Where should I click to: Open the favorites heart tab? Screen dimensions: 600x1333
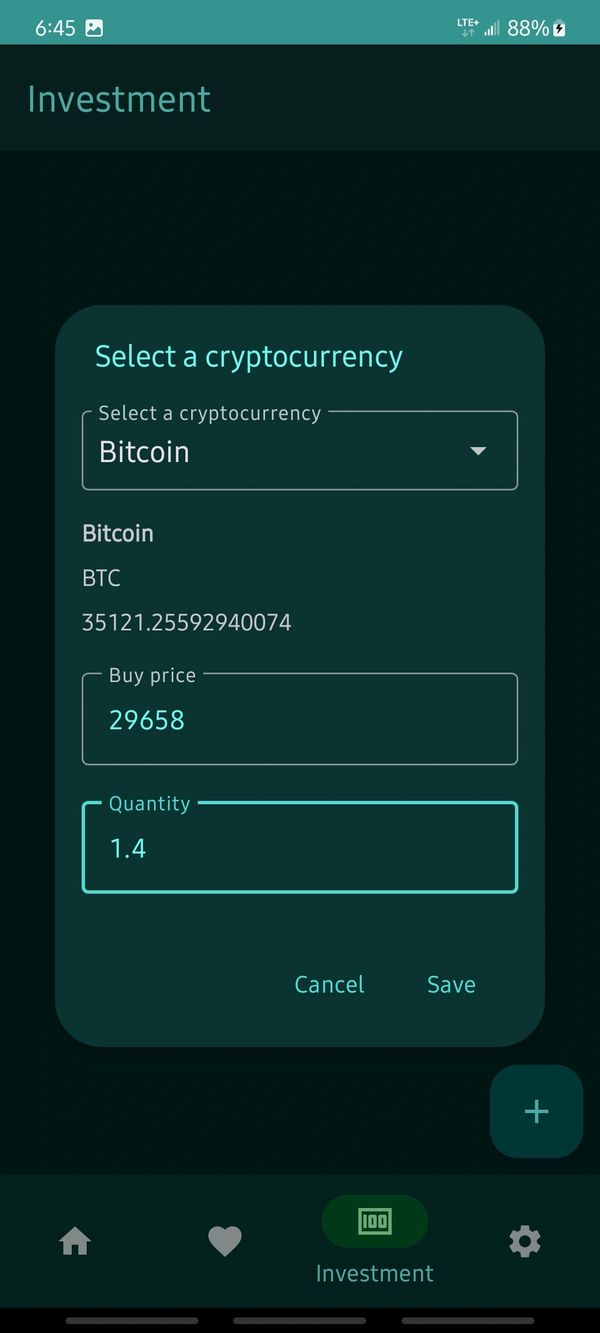(x=225, y=1242)
